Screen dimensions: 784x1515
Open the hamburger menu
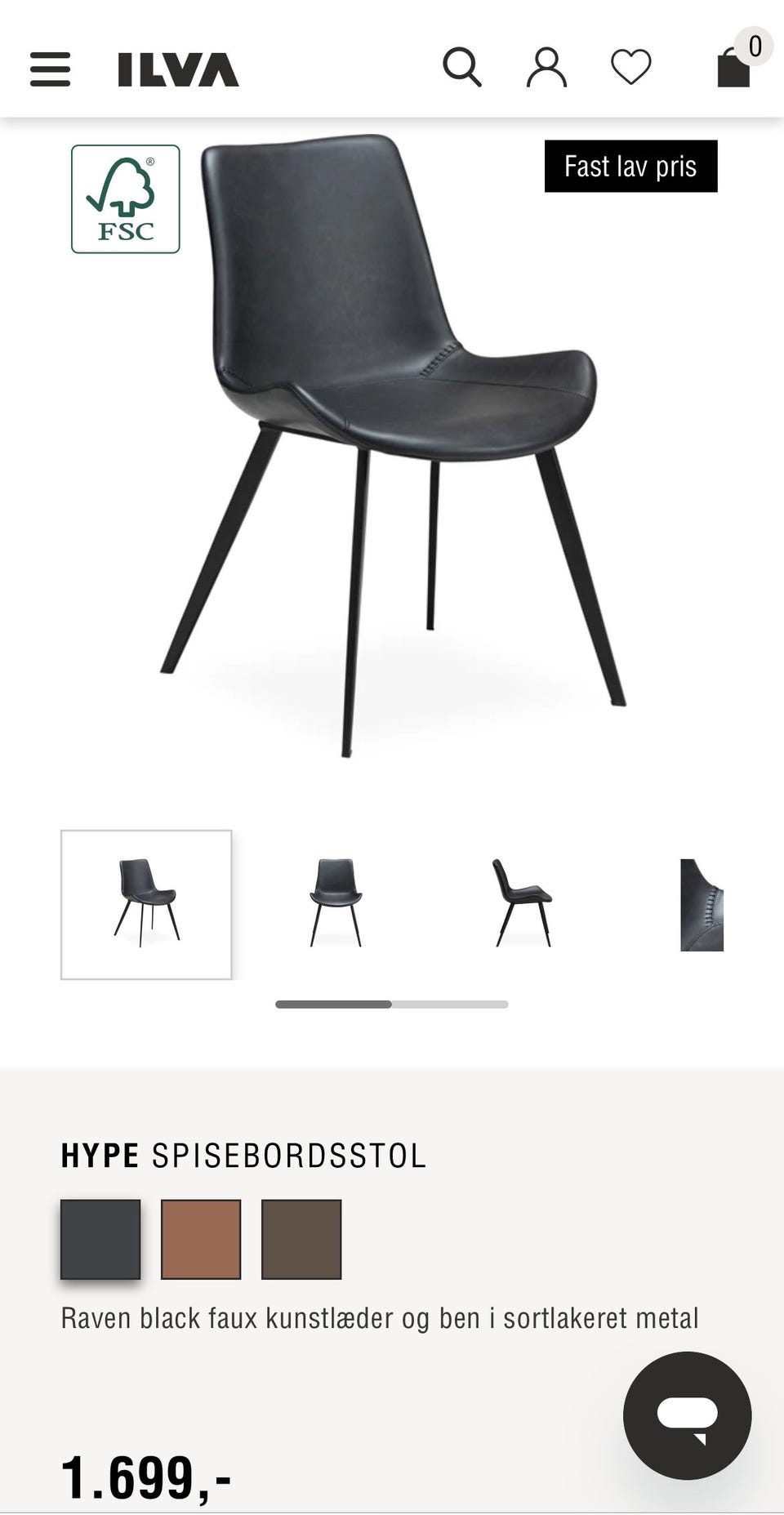click(x=50, y=69)
